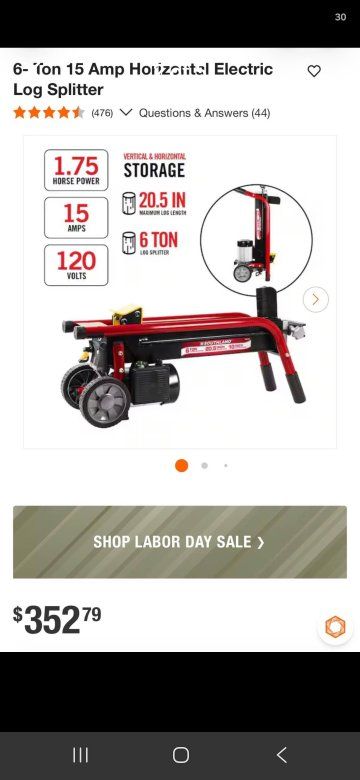Viewport: 360px width, 780px height.
Task: Go to the home screen
Action: (180, 755)
